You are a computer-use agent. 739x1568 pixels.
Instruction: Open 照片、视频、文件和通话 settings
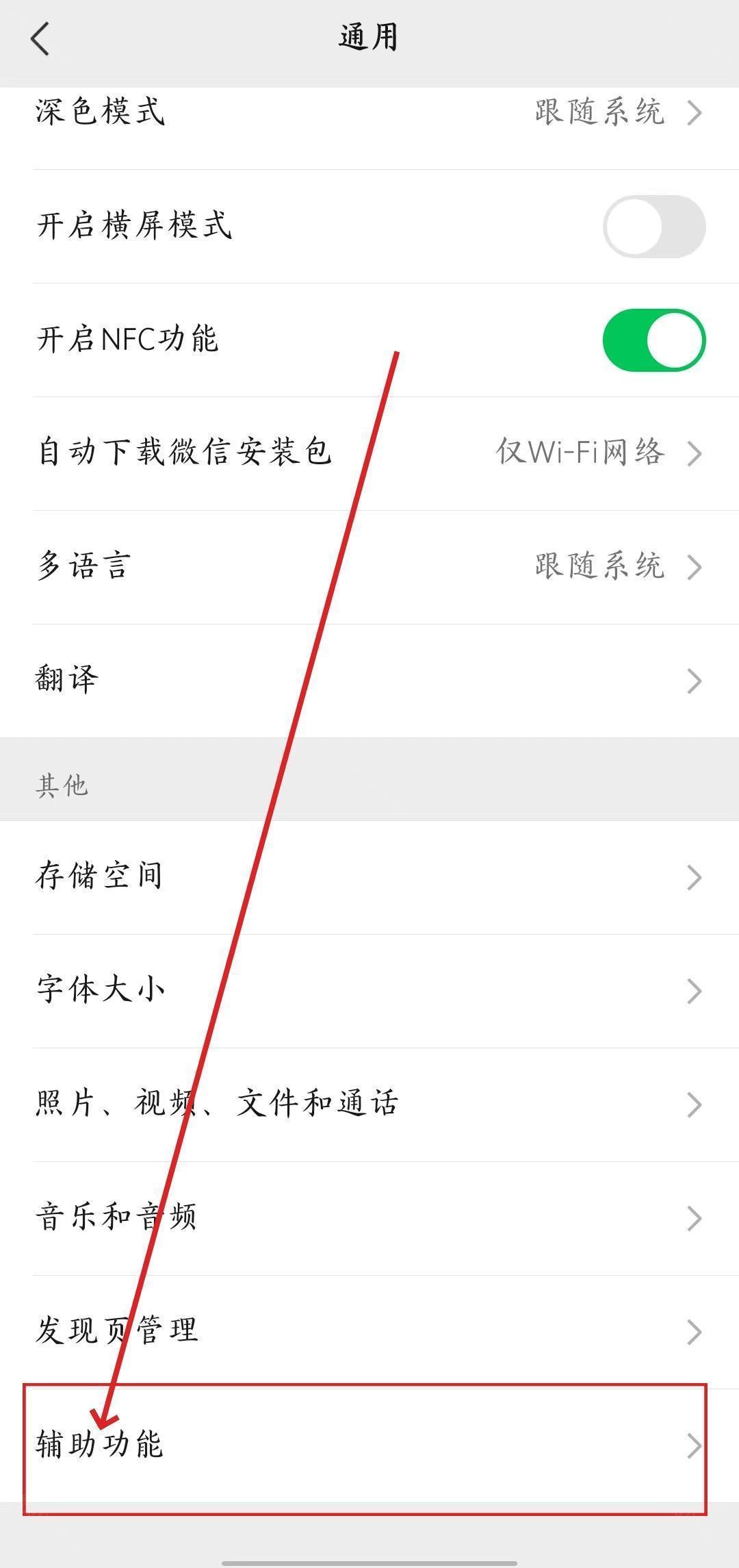tap(369, 1104)
